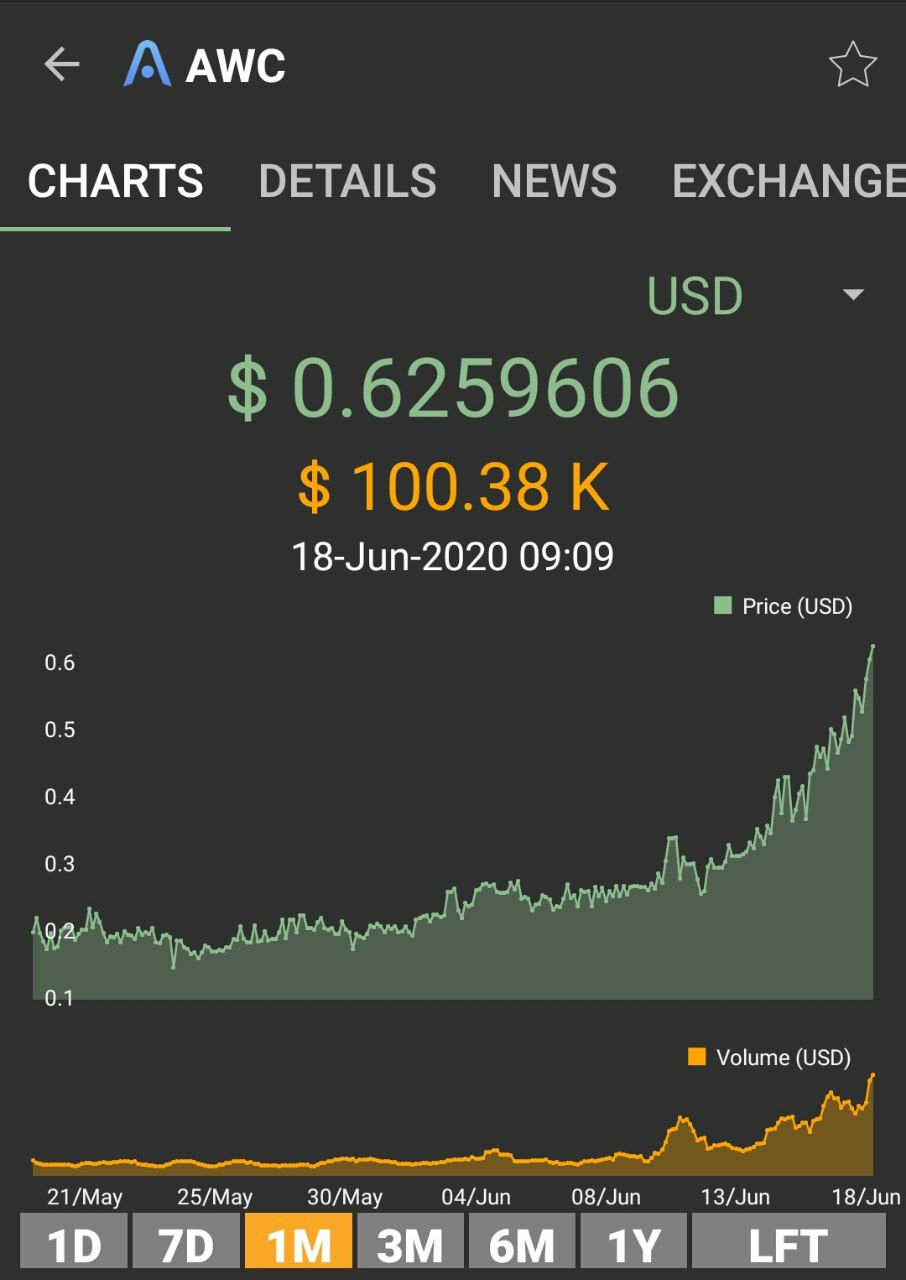
Task: Add AWC to favorites with the star
Action: (852, 66)
